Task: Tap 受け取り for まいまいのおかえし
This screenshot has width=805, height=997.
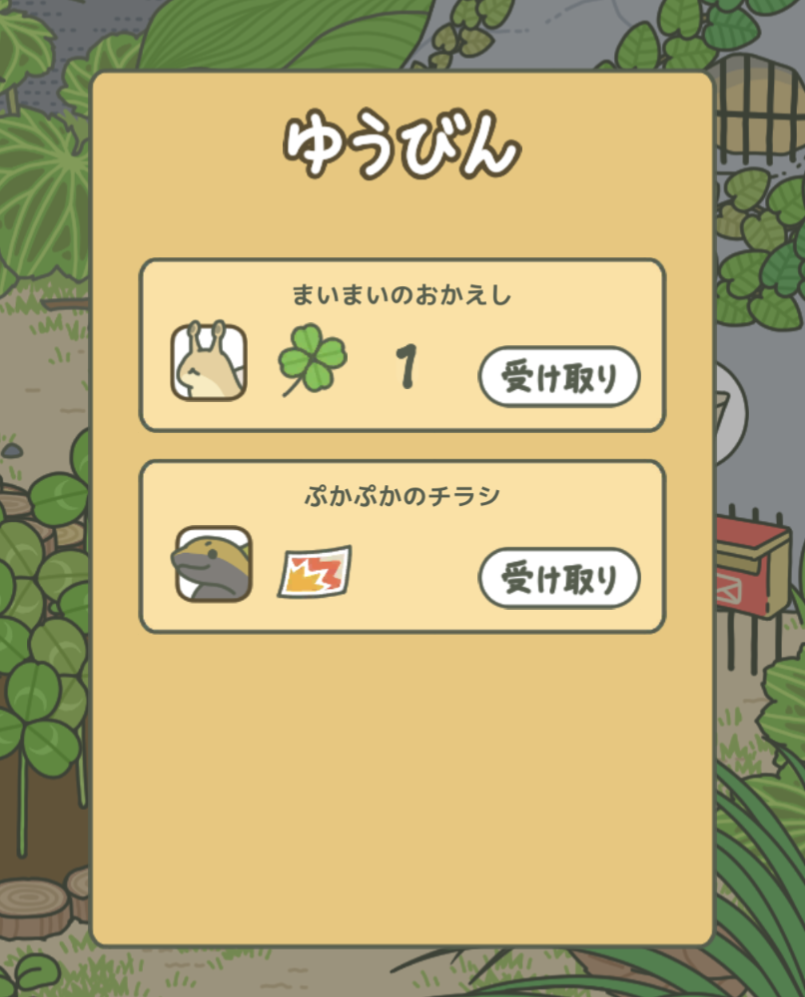Action: (559, 377)
